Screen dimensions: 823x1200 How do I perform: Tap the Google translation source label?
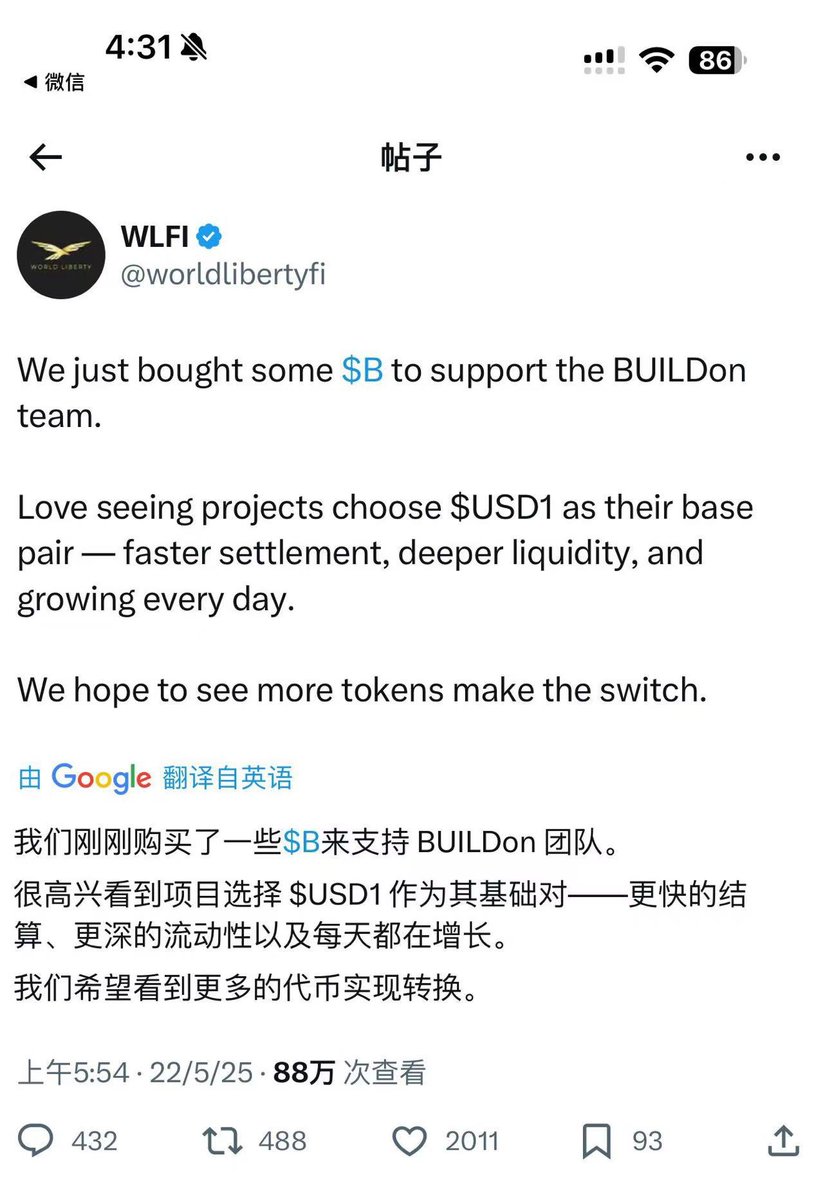coord(155,777)
